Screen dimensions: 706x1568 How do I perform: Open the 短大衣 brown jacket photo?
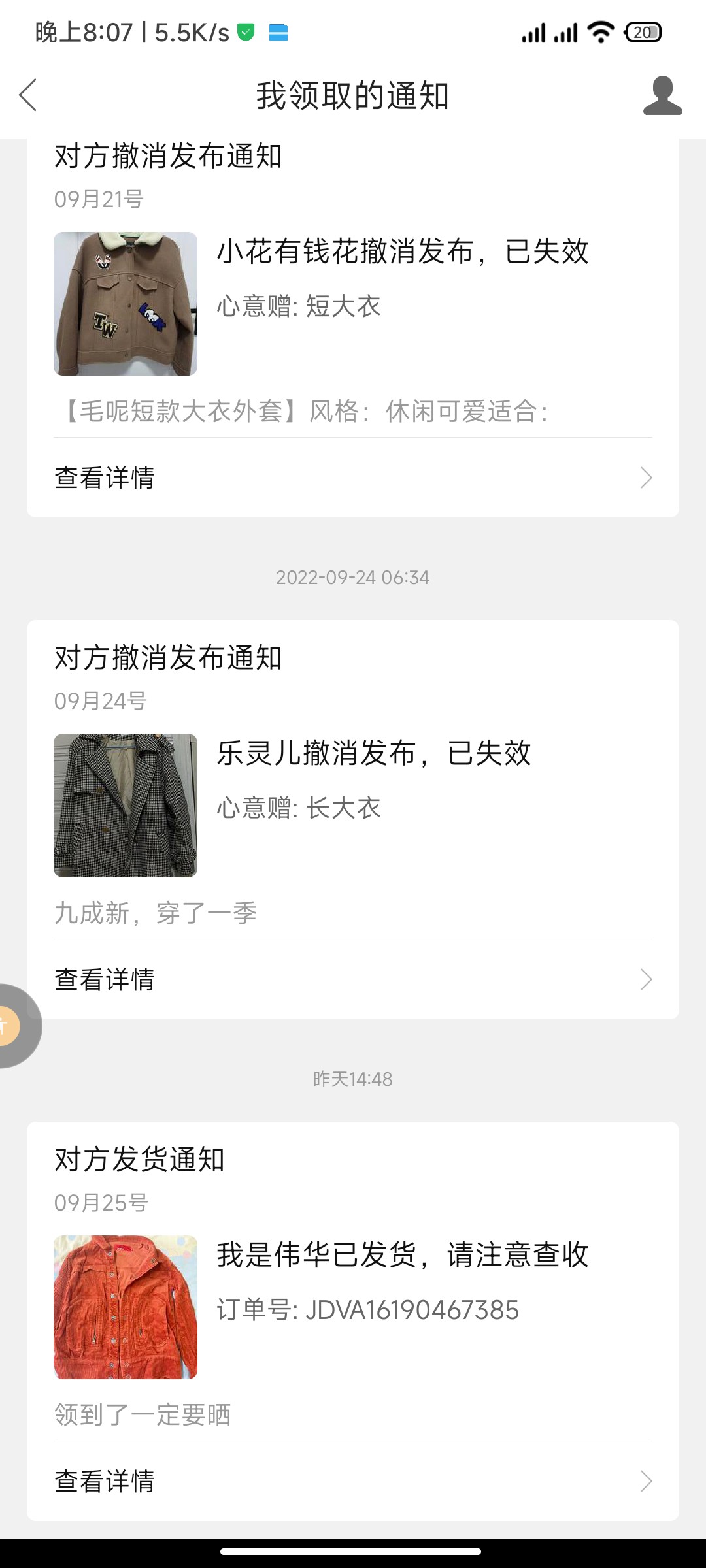tap(126, 304)
